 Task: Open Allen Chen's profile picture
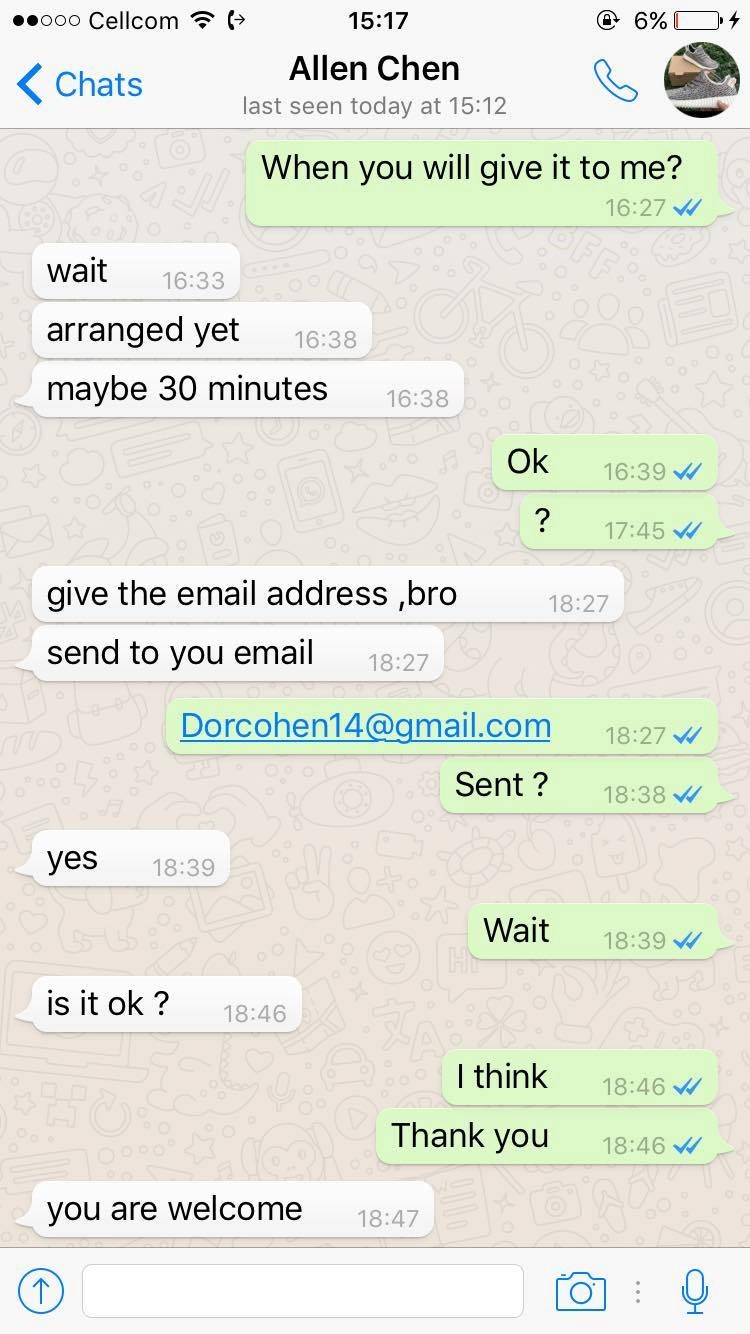[701, 80]
